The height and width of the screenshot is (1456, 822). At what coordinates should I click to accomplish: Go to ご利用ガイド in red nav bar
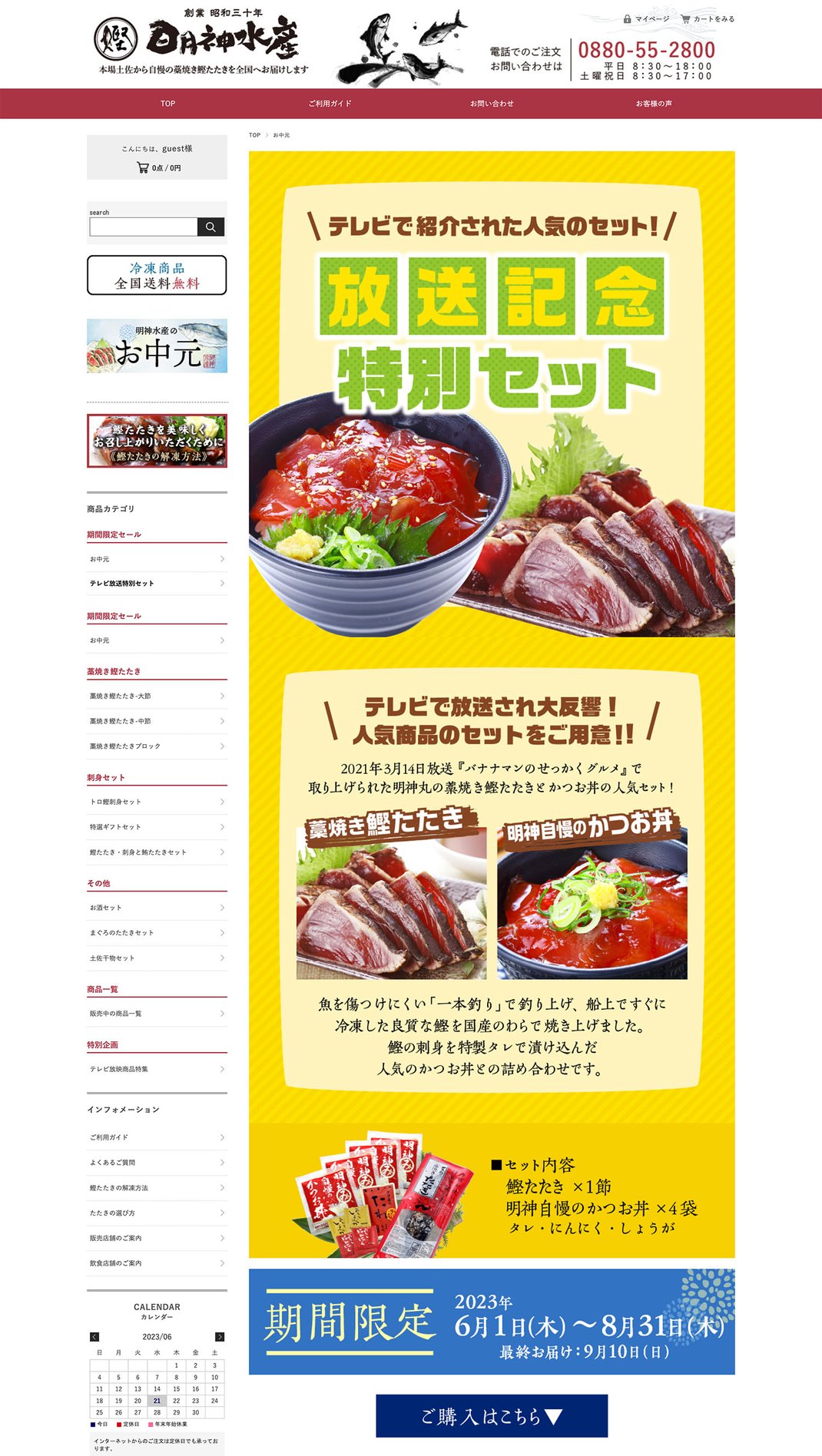point(330,104)
